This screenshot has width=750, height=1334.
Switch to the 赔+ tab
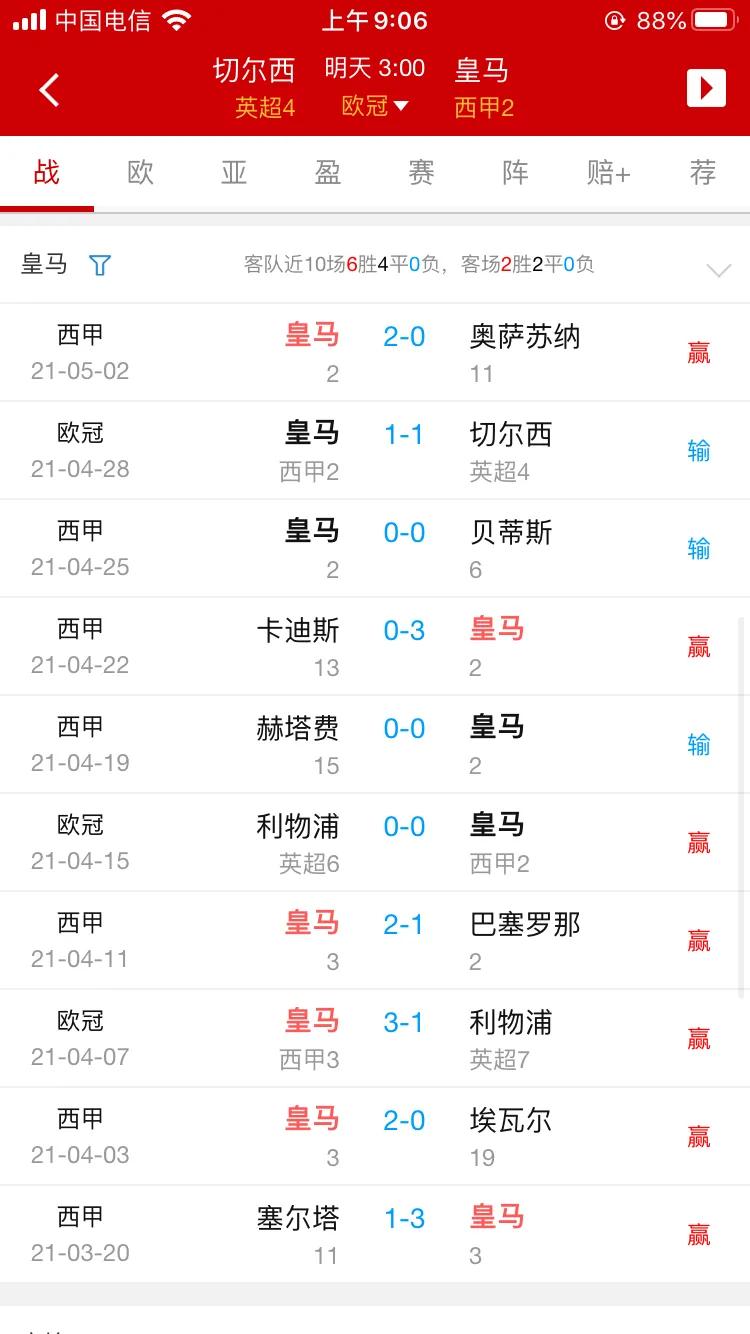pyautogui.click(x=608, y=173)
